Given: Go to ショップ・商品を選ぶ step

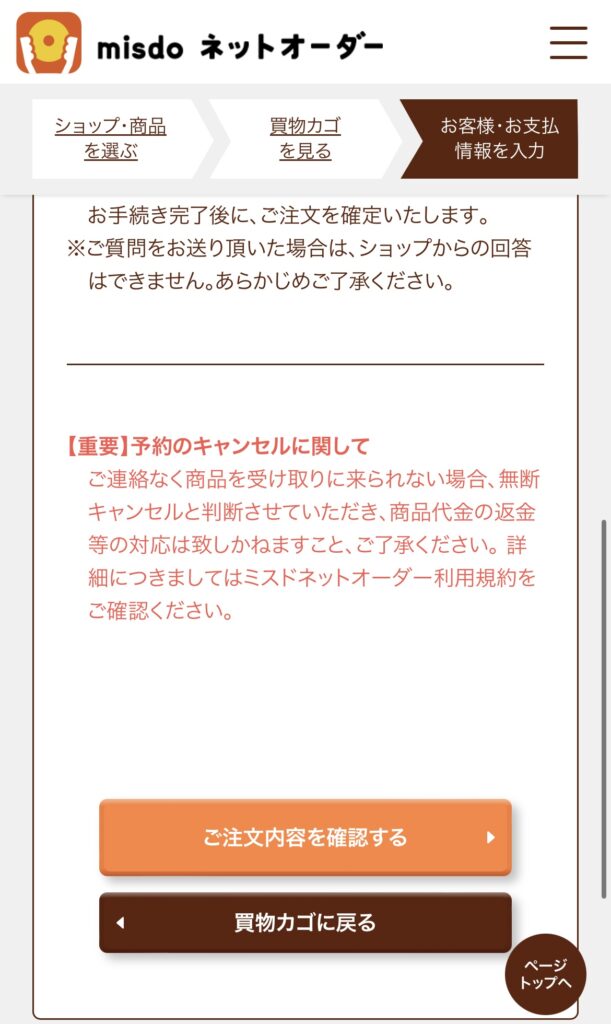Looking at the screenshot, I should tap(110, 139).
